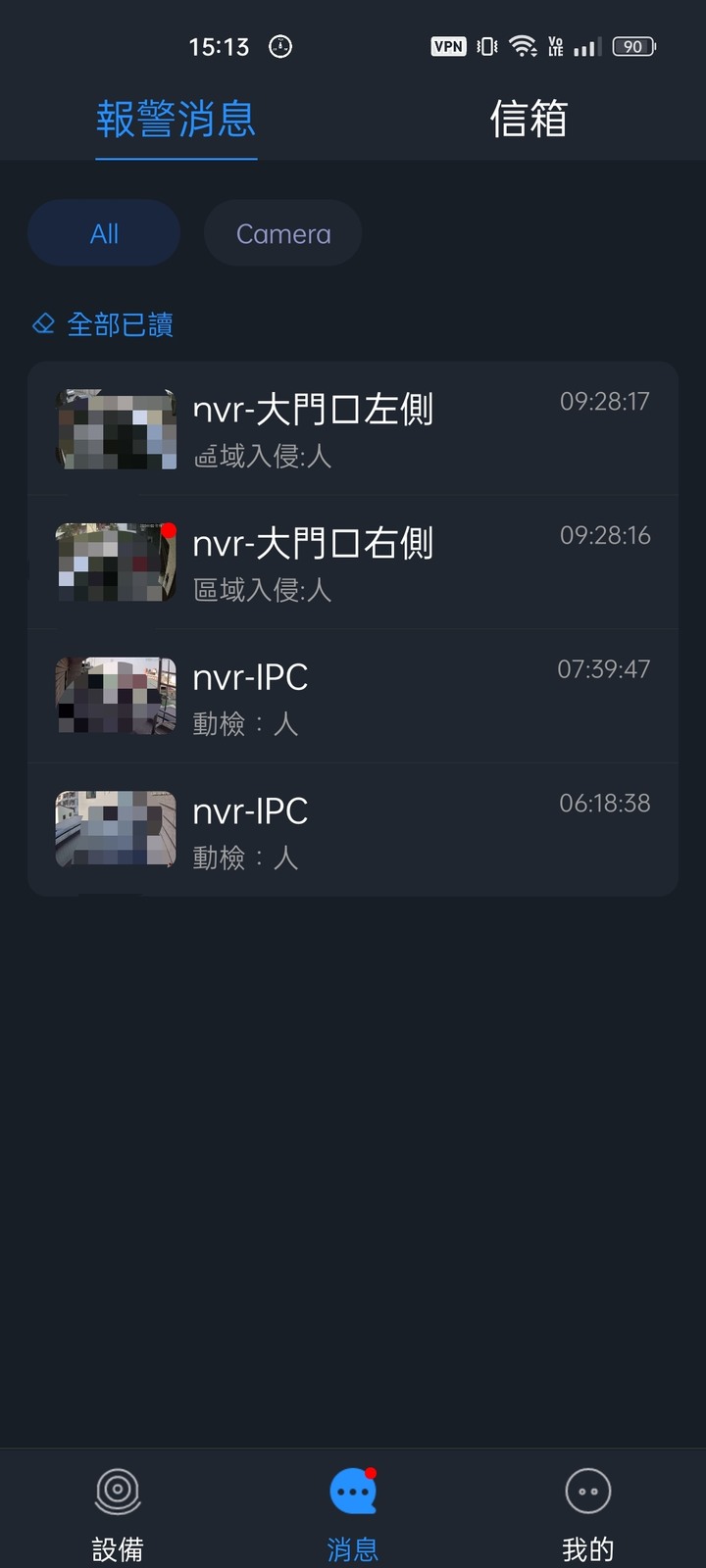Switch to the 信箱 tab
Image resolution: width=706 pixels, height=1568 pixels.
point(529,120)
